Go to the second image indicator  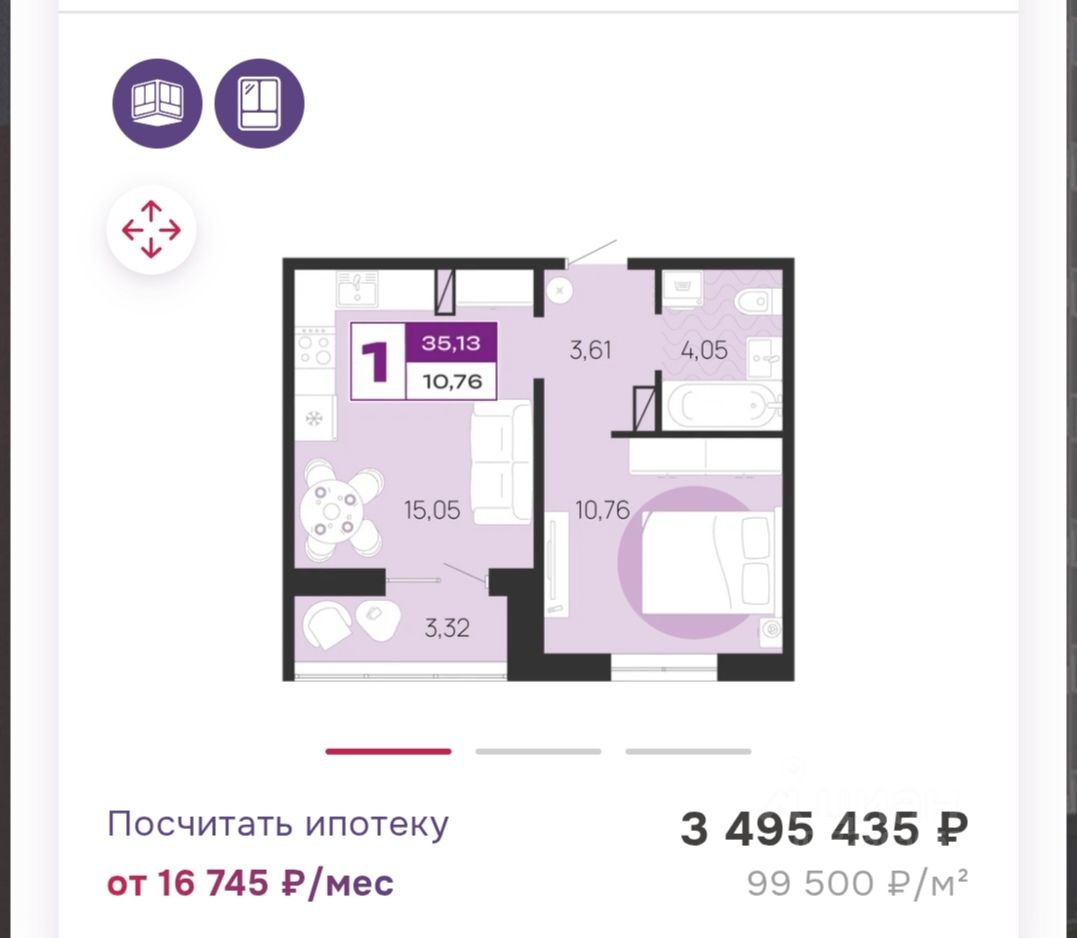(538, 751)
